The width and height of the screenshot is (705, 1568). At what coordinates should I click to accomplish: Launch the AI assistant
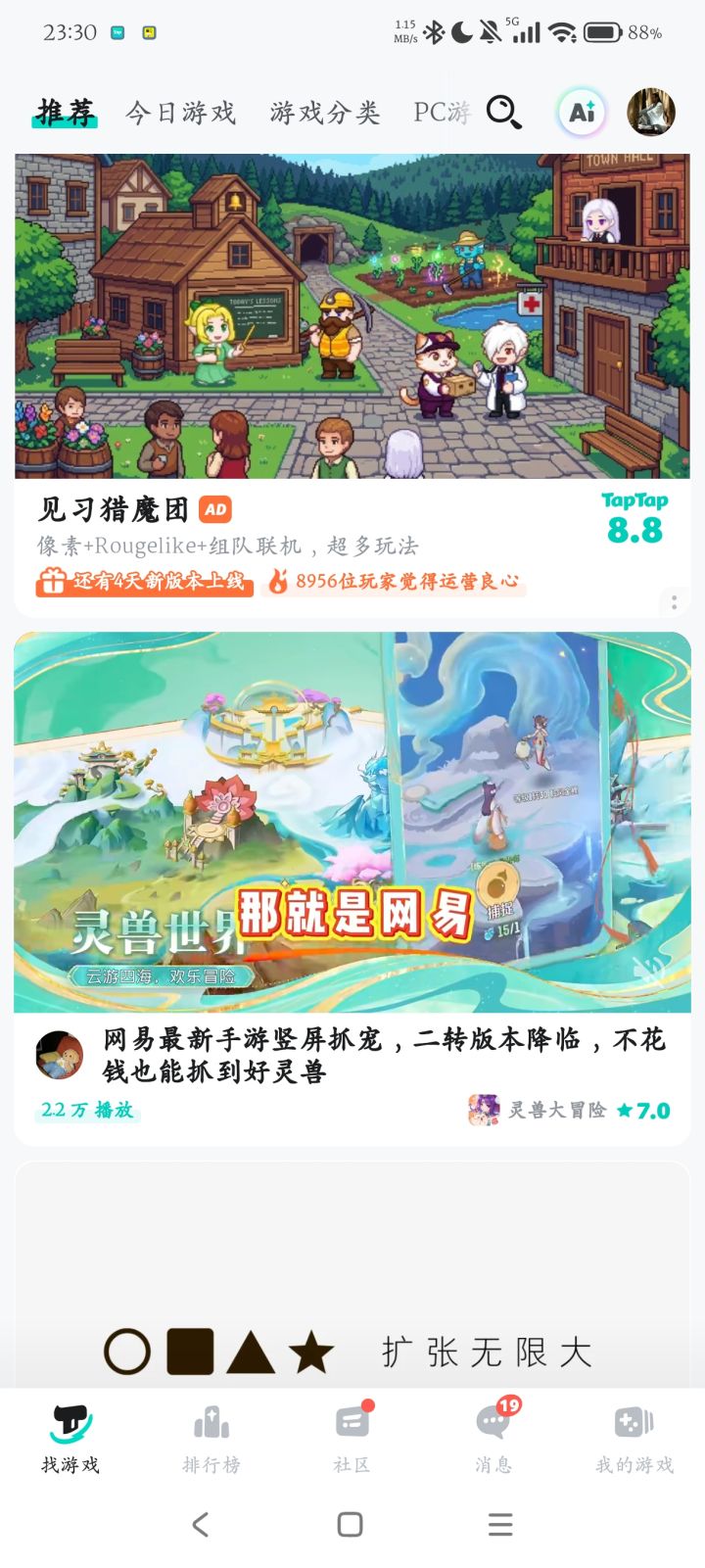coord(581,113)
